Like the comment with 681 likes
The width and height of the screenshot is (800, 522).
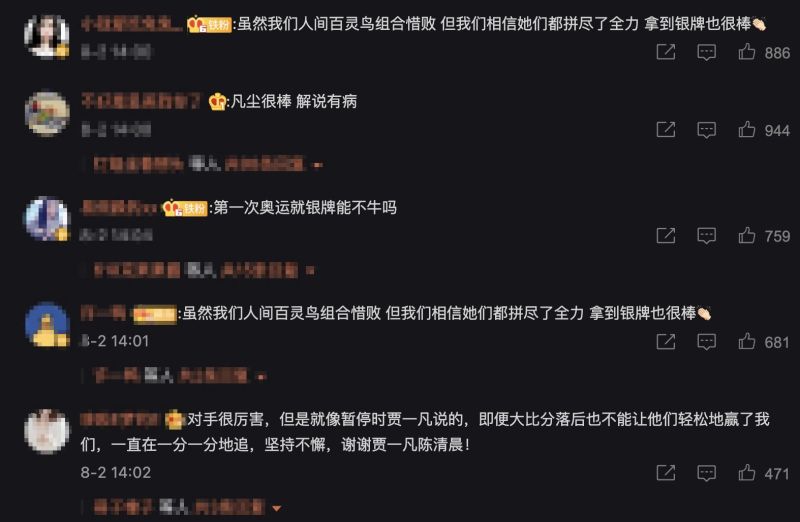click(x=746, y=342)
